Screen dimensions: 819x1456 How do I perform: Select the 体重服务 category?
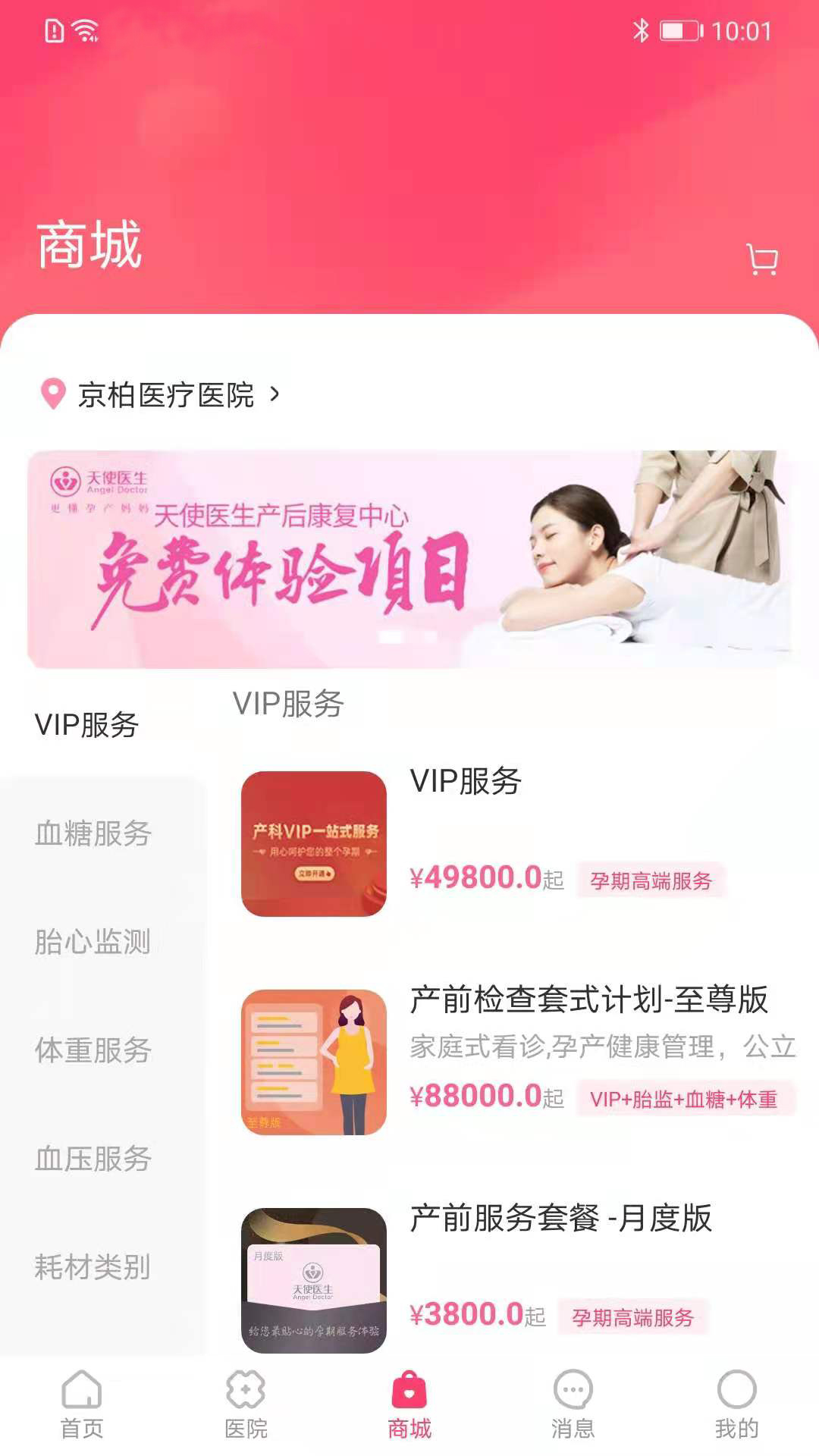pos(93,1050)
